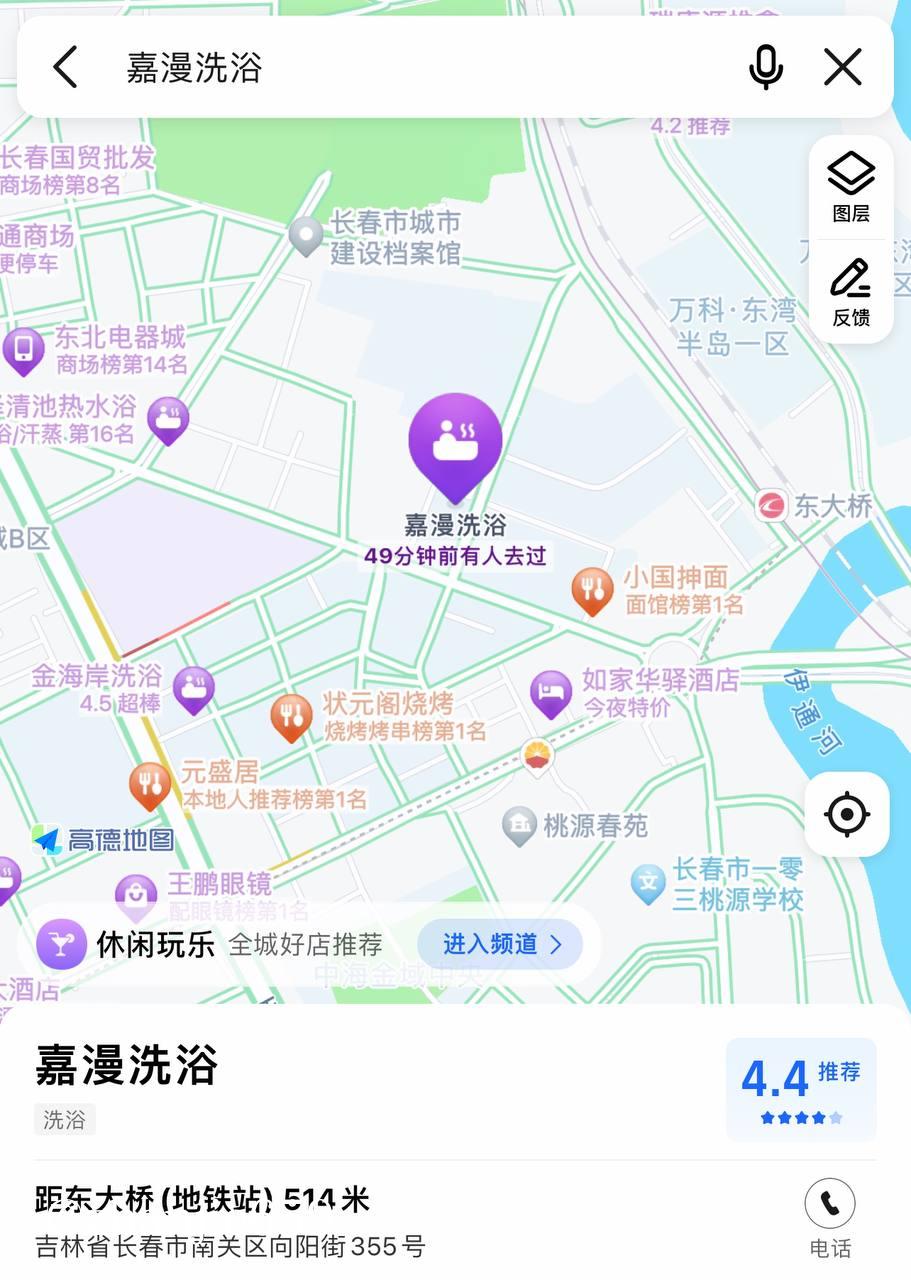Select the 如家华驿酒店 hotel marker
The height and width of the screenshot is (1280, 911).
[x=551, y=692]
